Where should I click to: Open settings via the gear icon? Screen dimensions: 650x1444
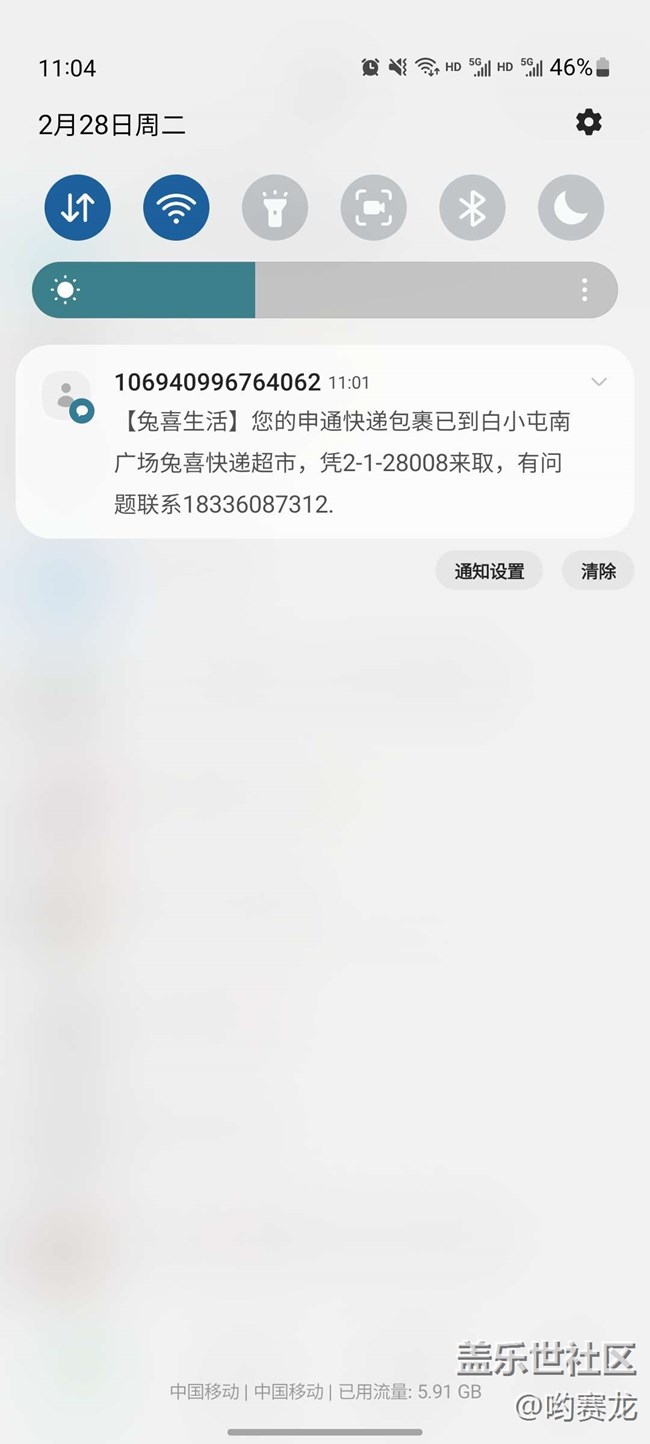(x=588, y=123)
